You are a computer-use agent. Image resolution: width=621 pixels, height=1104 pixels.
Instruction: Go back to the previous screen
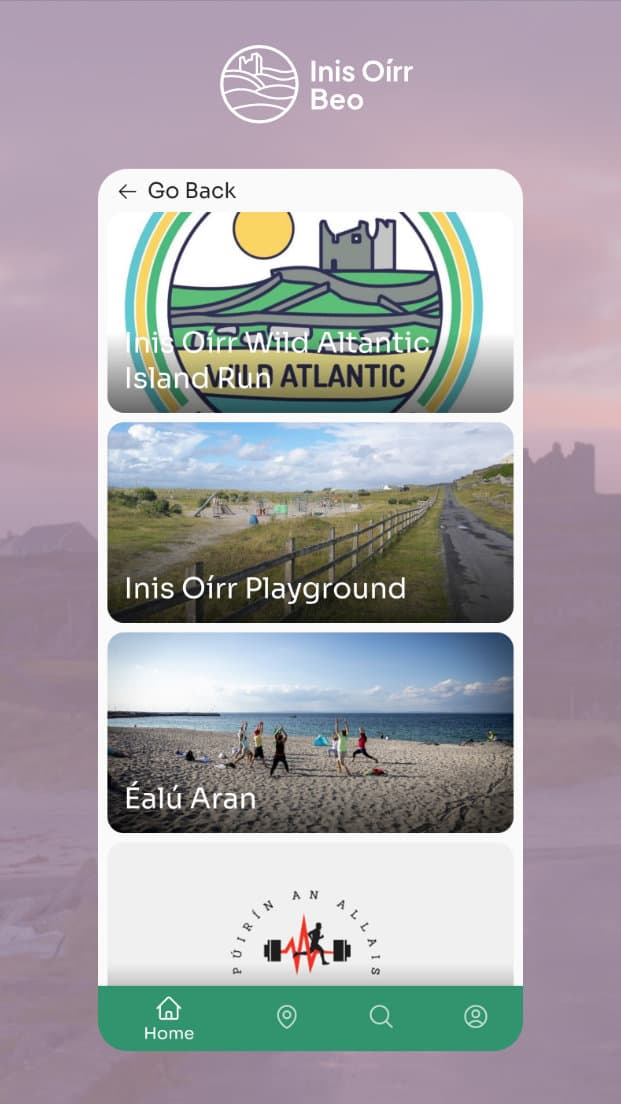coord(177,191)
